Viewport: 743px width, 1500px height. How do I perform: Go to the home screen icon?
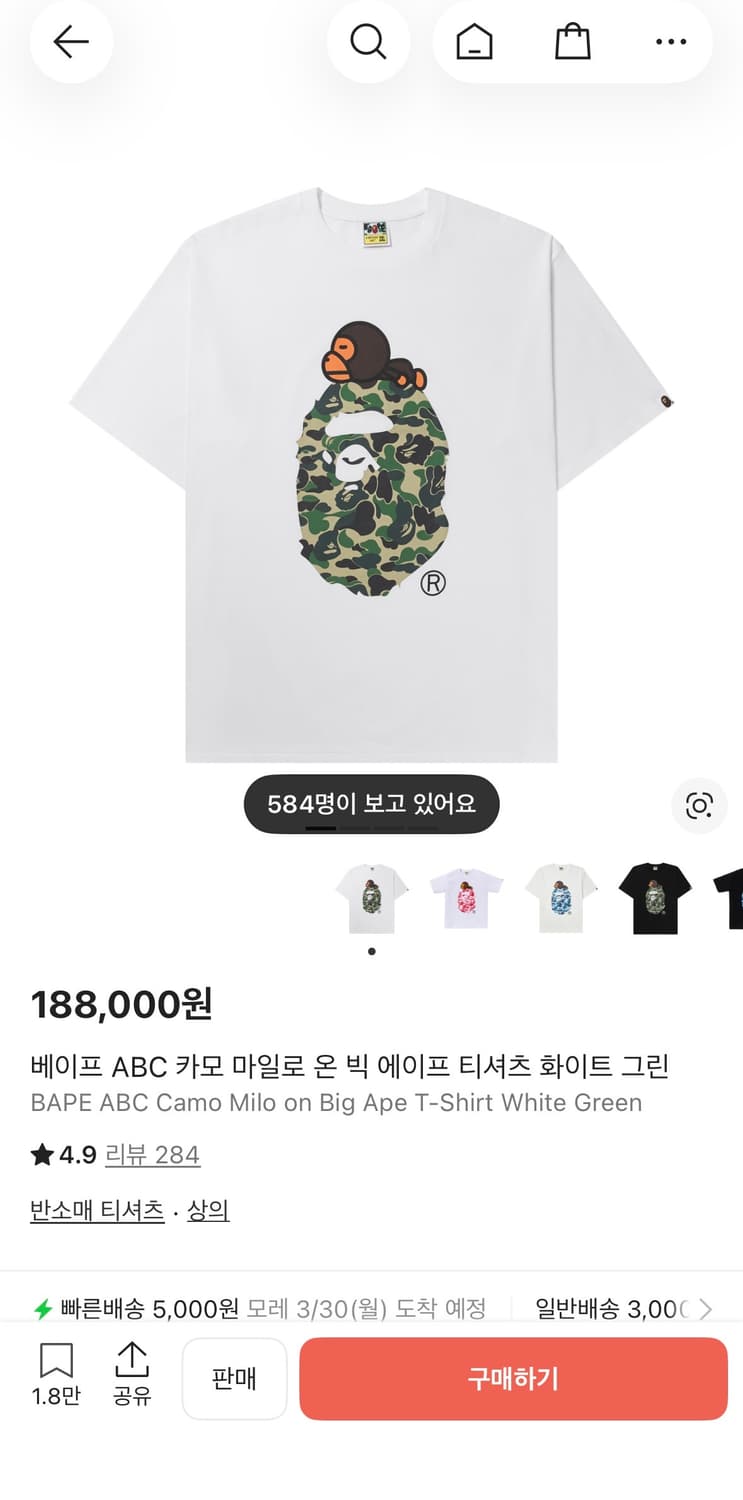coord(472,42)
